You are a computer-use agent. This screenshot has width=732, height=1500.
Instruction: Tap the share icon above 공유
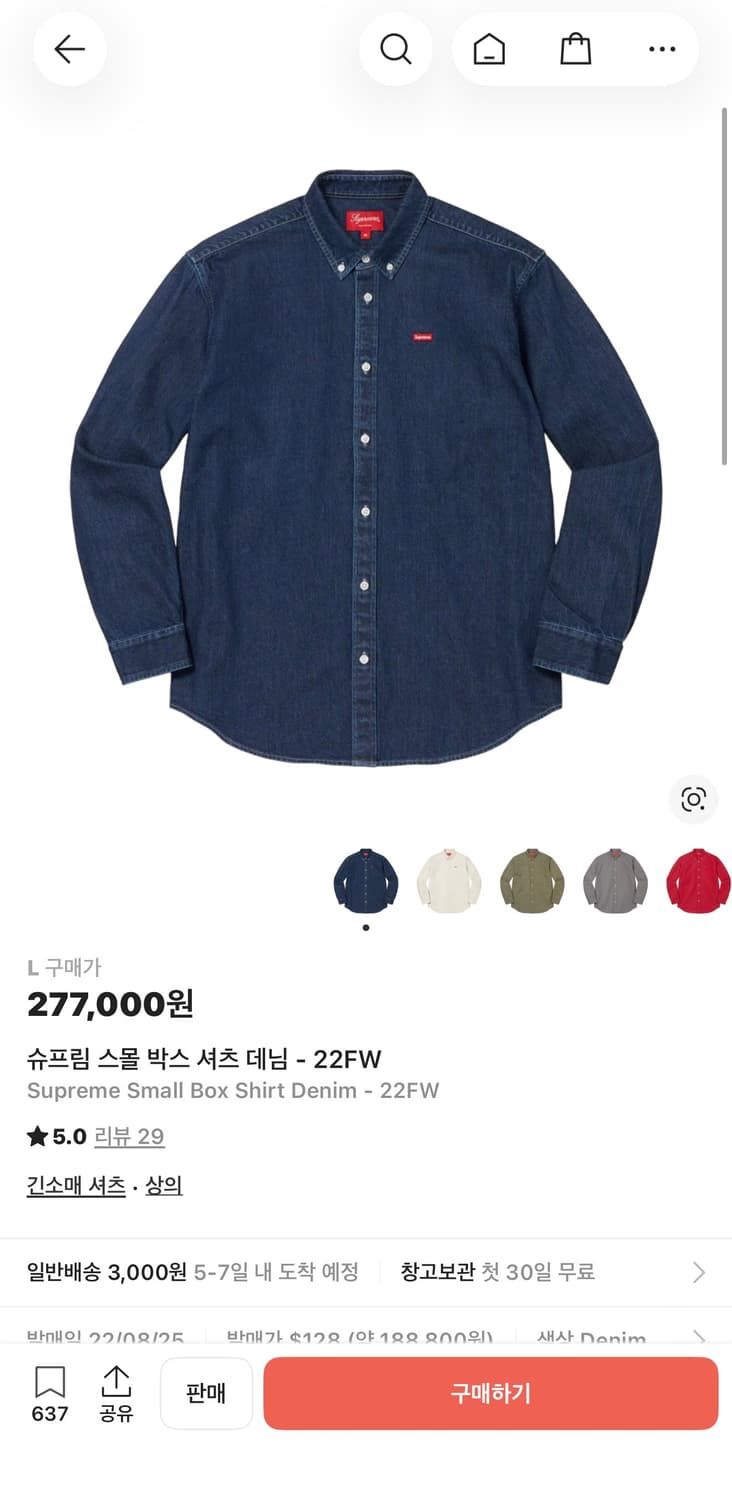(x=117, y=1382)
